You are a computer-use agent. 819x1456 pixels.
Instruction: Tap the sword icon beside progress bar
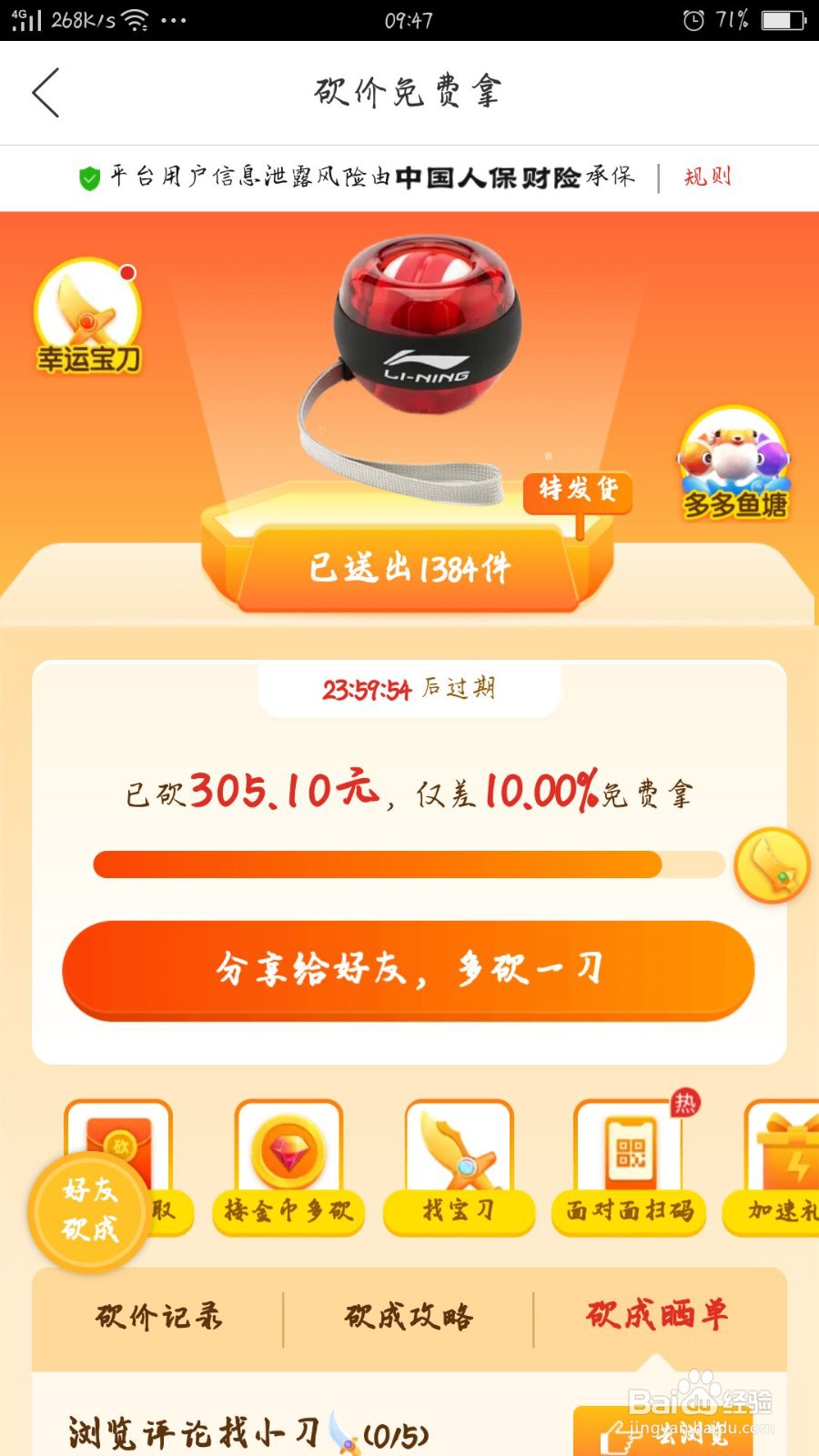coord(772,866)
